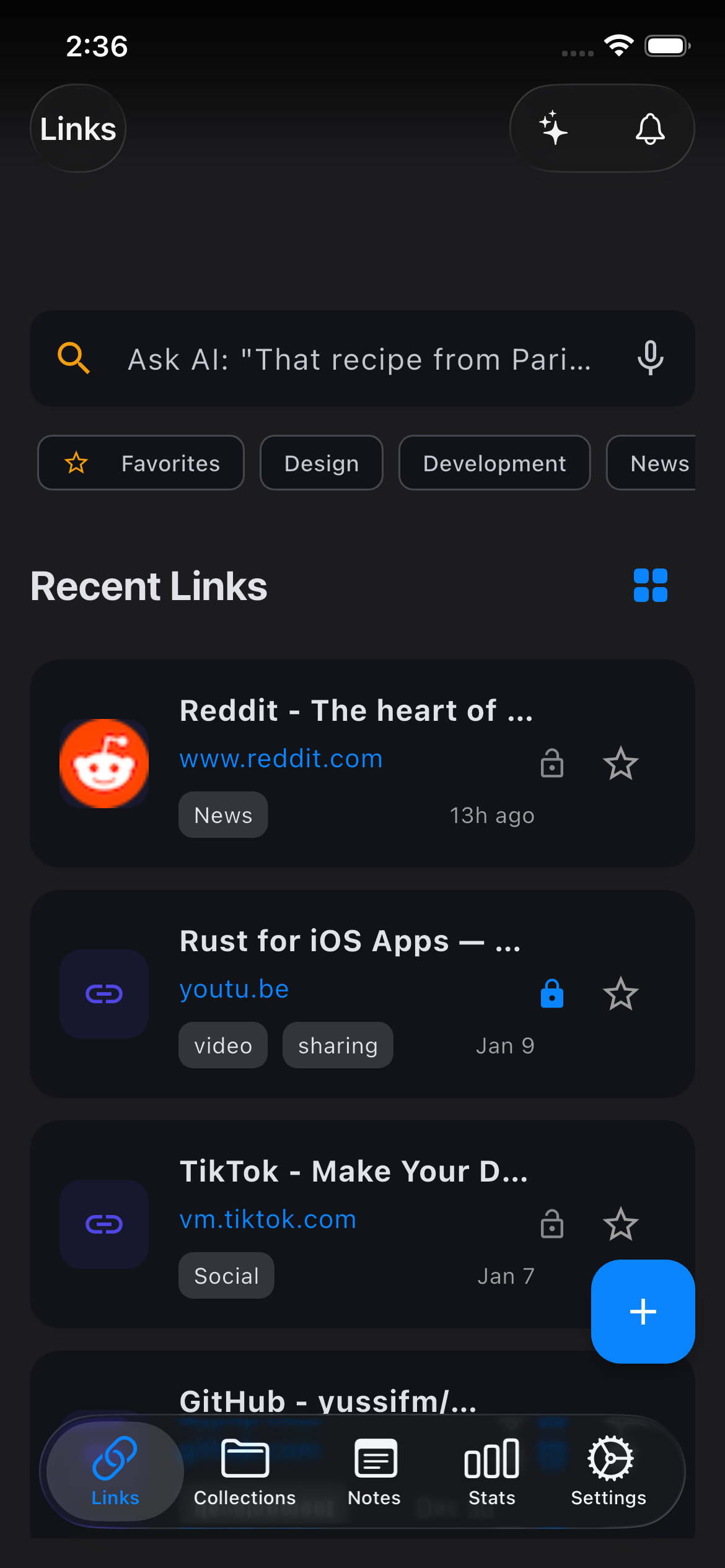Image resolution: width=725 pixels, height=1568 pixels.
Task: Start voice search with the microphone
Action: [x=650, y=358]
